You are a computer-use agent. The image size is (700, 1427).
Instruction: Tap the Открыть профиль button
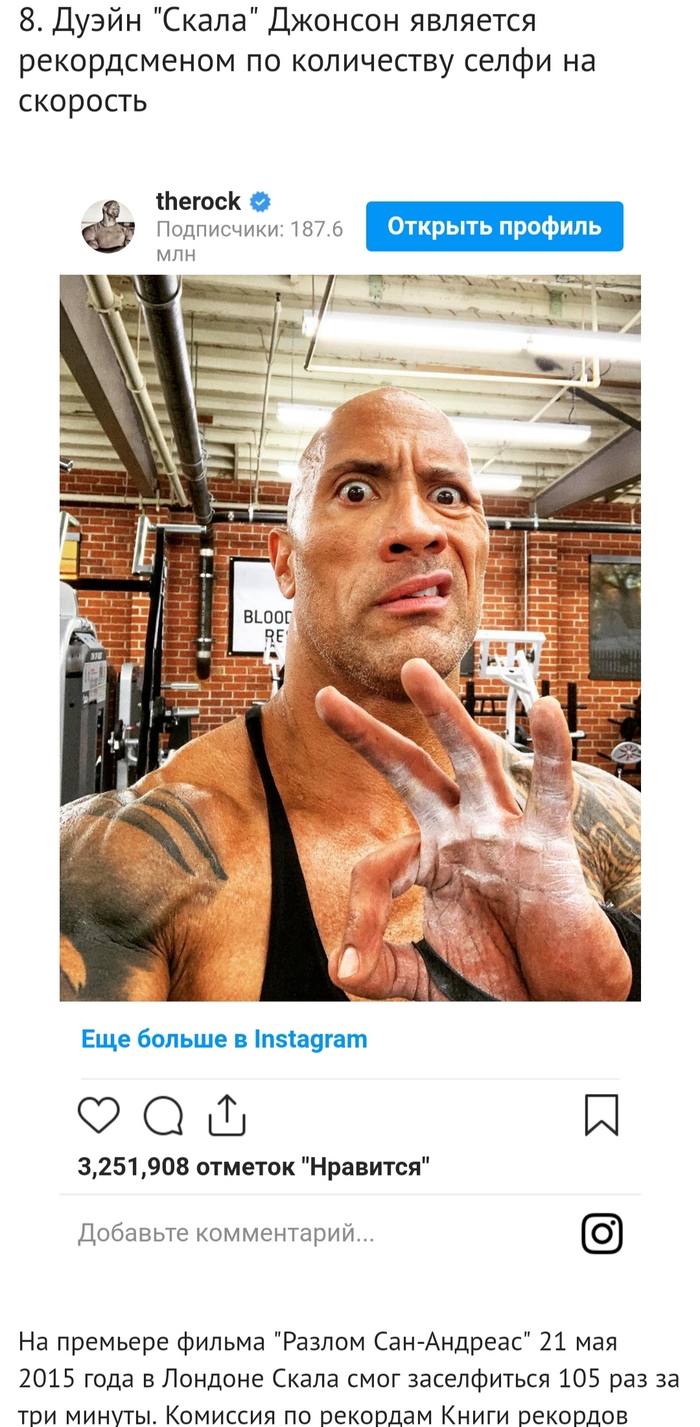click(494, 226)
